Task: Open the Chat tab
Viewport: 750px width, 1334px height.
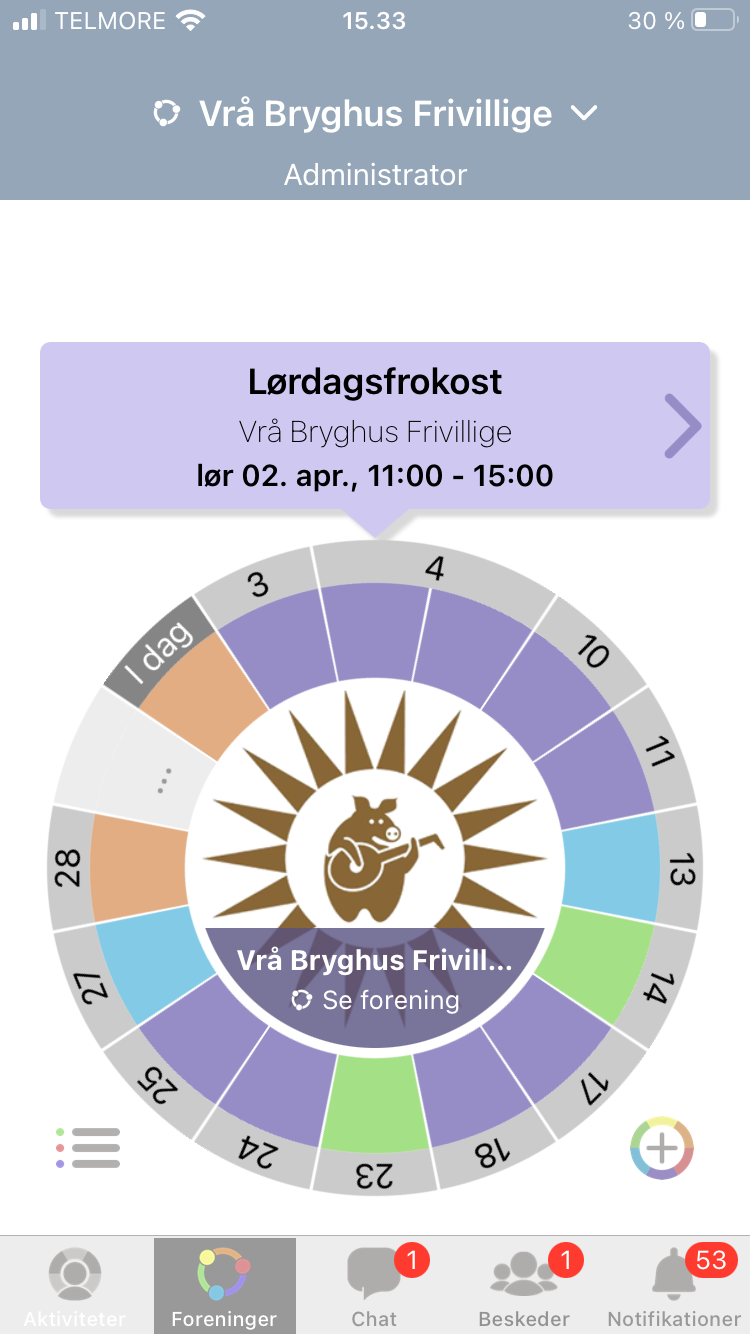Action: (x=374, y=1286)
